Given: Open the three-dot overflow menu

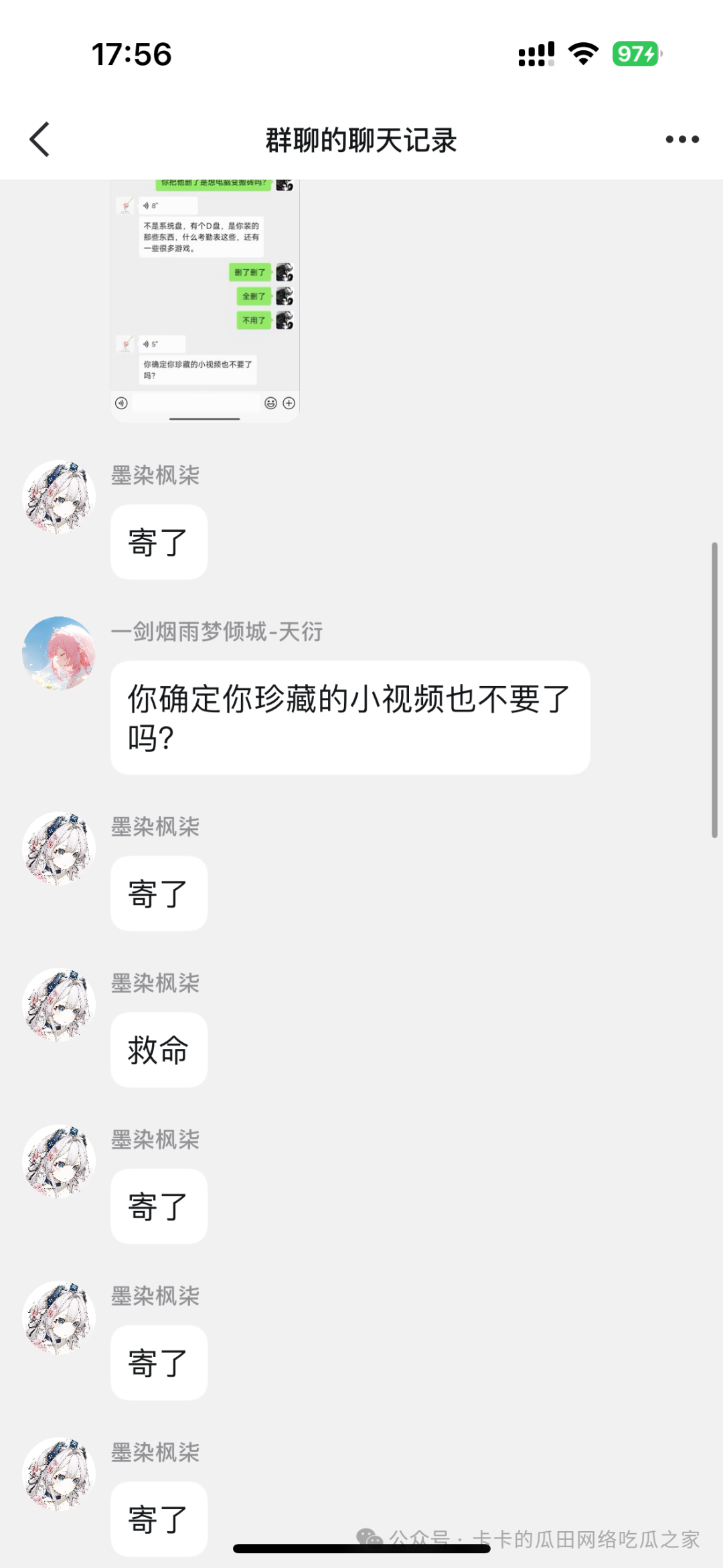Looking at the screenshot, I should tap(682, 139).
